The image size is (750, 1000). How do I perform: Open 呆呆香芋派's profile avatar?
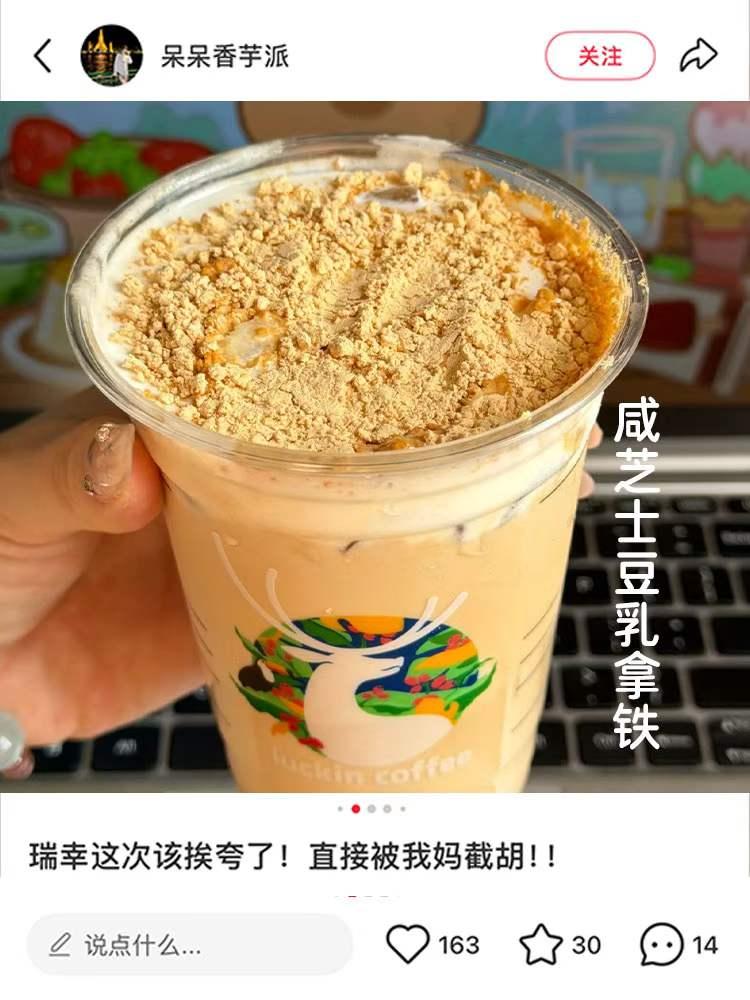coord(111,56)
